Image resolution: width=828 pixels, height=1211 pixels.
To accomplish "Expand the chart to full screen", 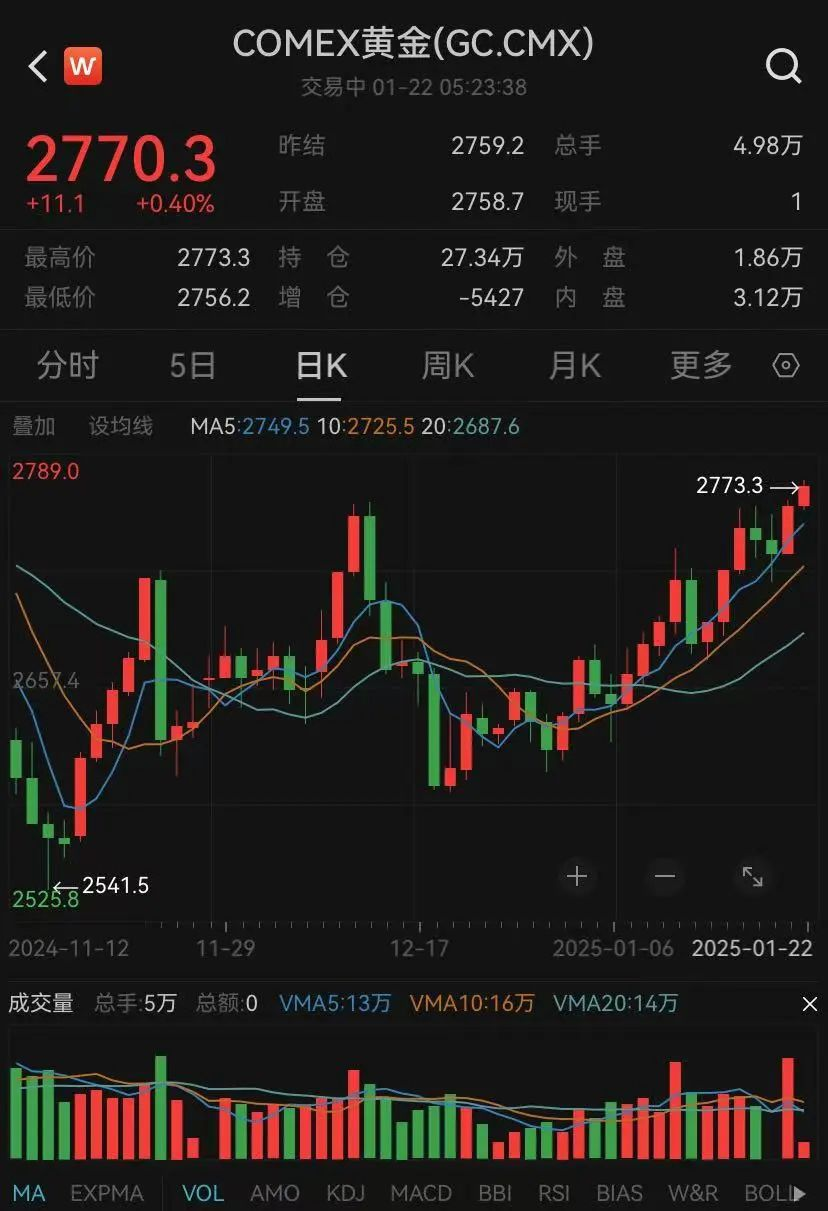I will coord(752,877).
